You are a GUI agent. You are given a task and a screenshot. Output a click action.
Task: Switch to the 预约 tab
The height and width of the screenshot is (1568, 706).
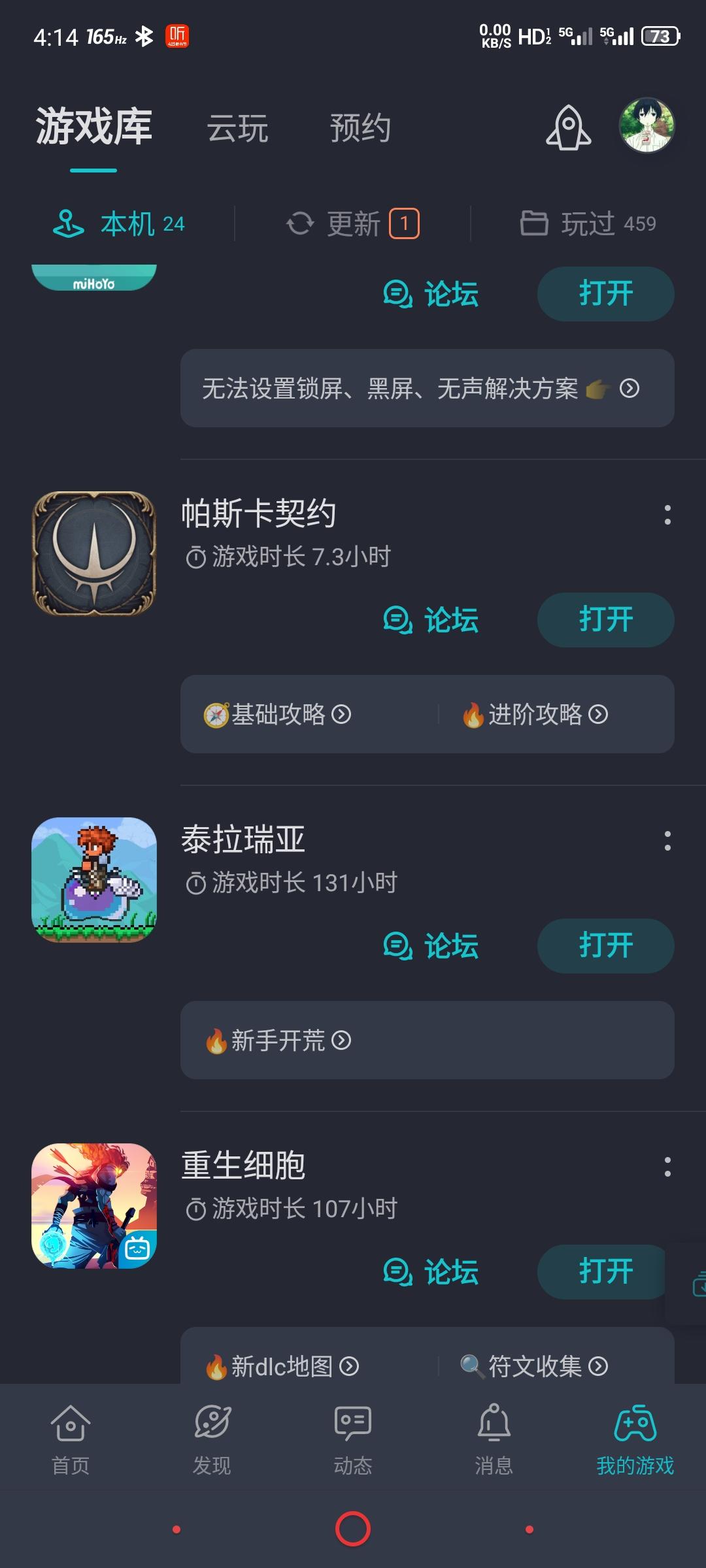[x=360, y=128]
